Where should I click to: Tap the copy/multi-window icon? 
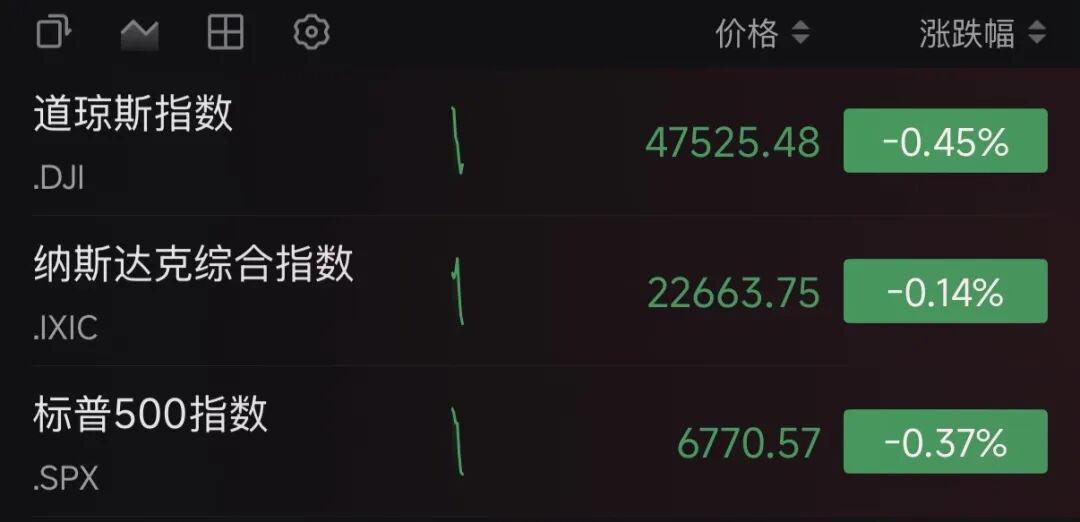point(54,33)
